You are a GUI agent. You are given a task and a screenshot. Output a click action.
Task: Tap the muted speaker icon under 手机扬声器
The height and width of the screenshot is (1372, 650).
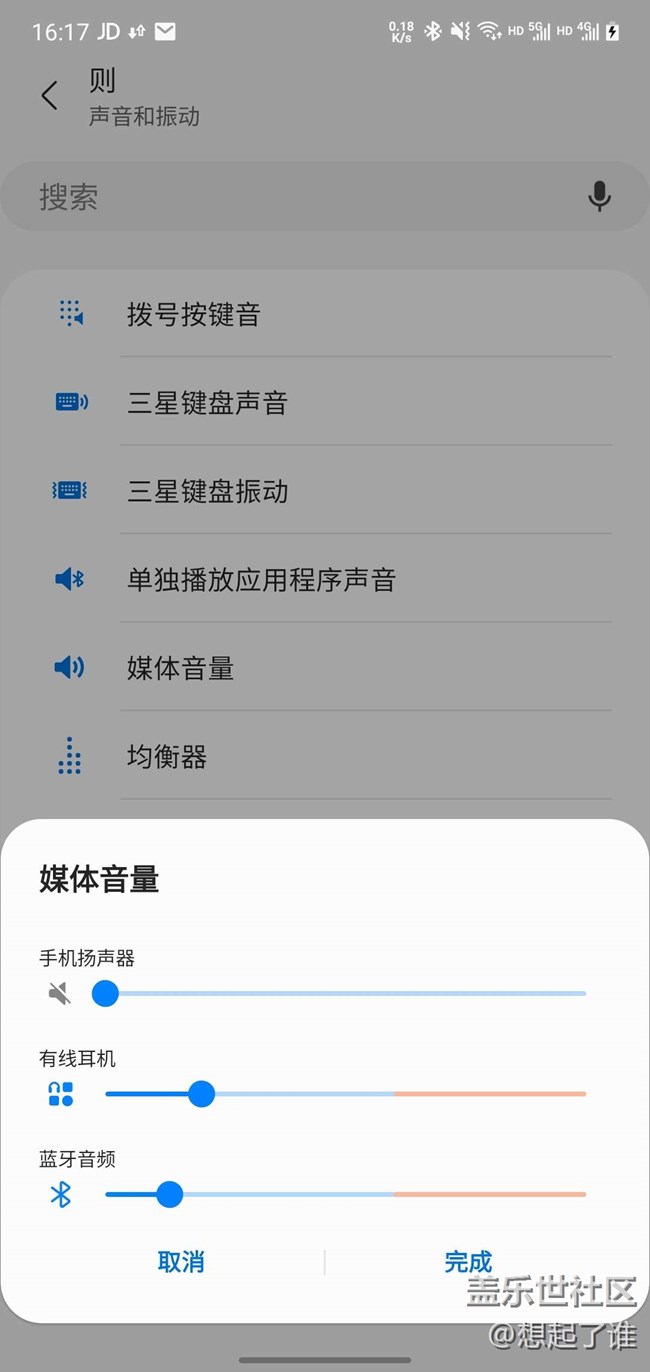click(60, 993)
